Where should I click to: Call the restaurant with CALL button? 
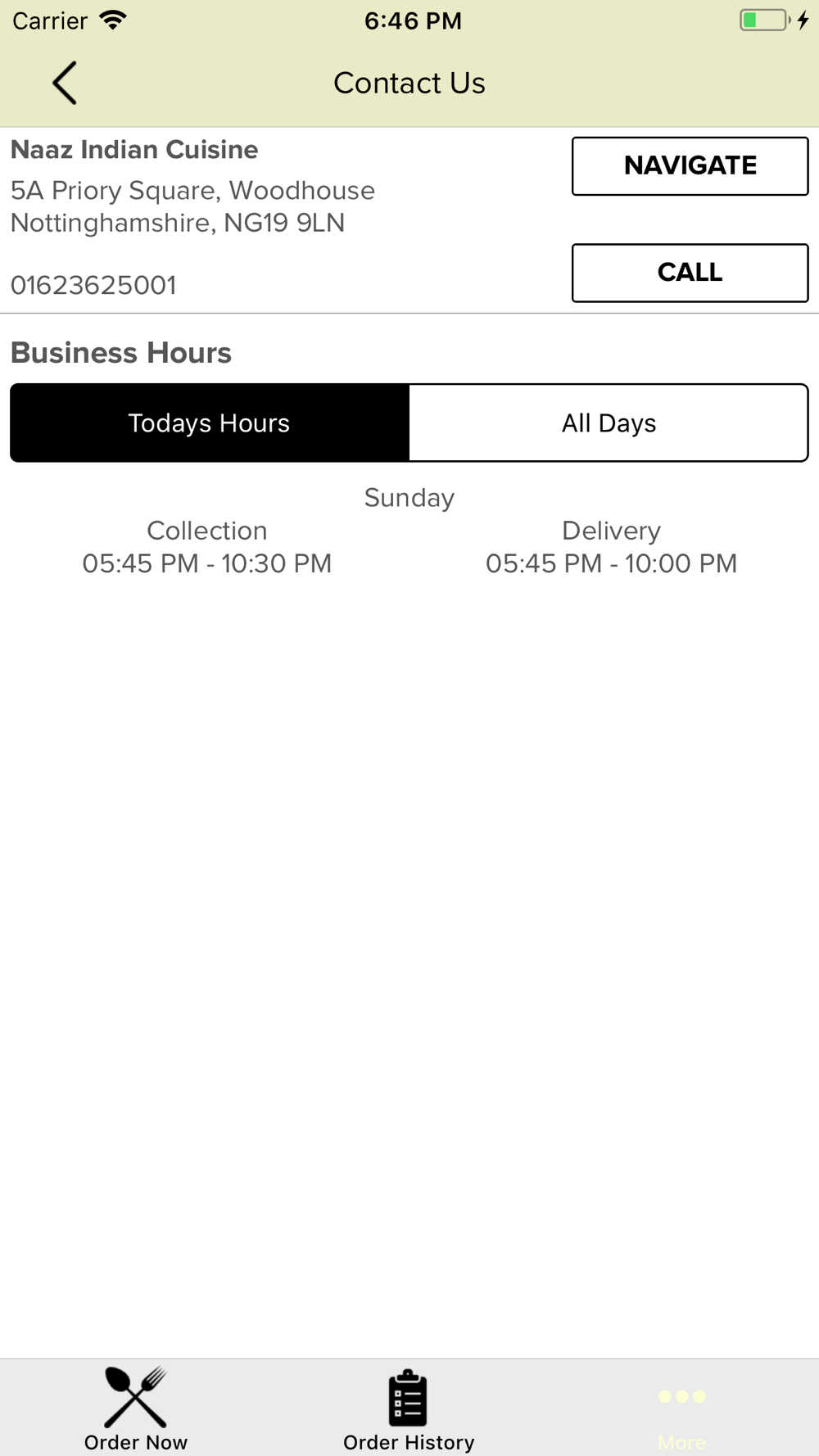click(690, 273)
